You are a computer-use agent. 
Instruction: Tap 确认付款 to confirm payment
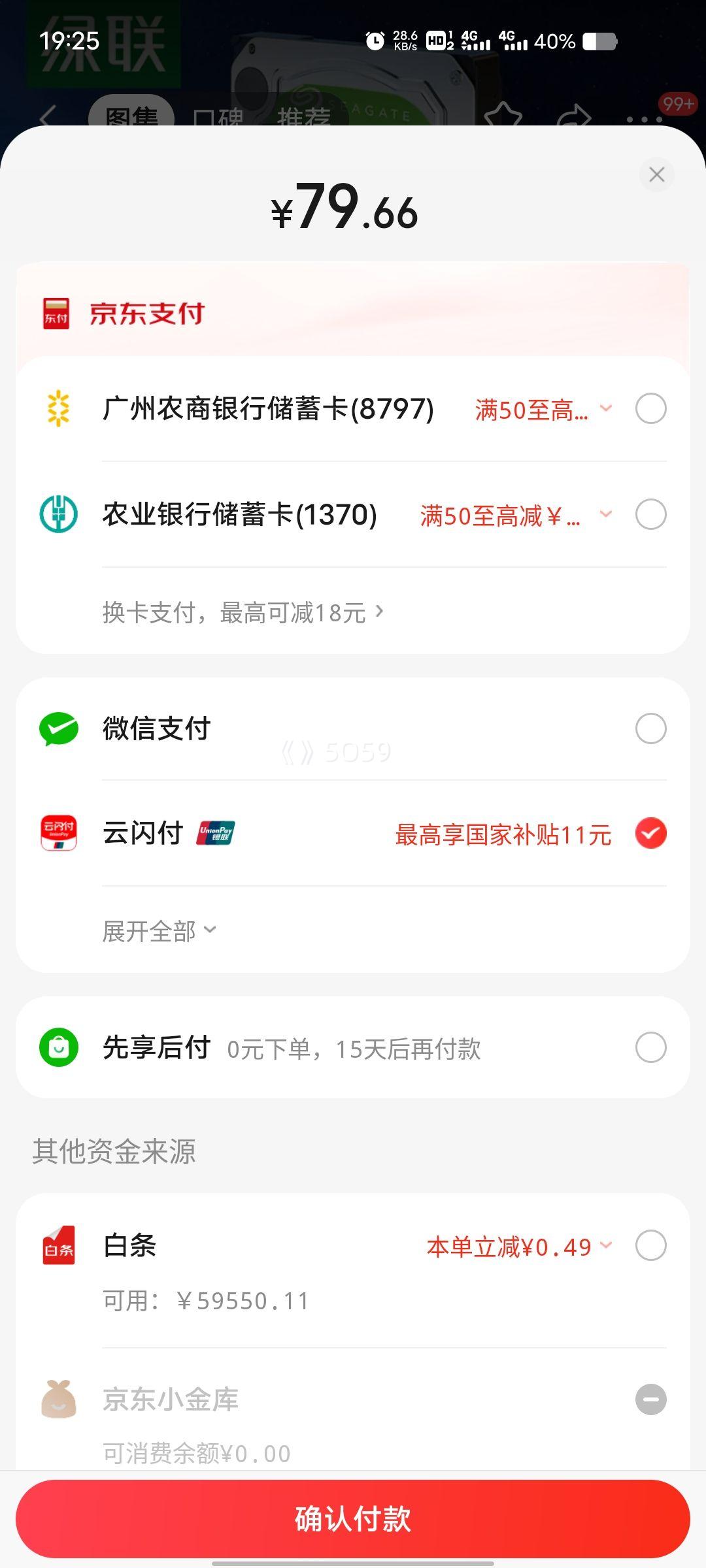353,1519
